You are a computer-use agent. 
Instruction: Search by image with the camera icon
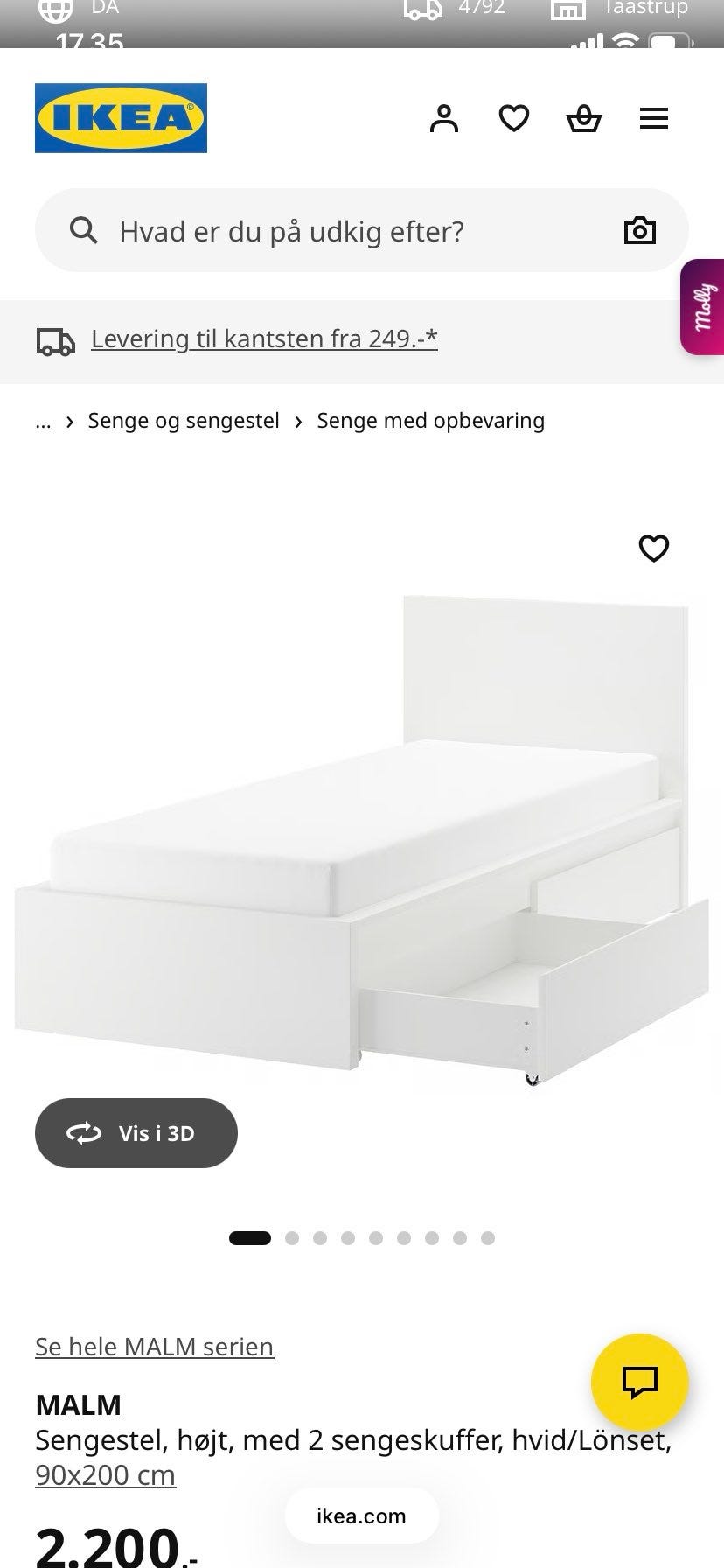coord(640,231)
